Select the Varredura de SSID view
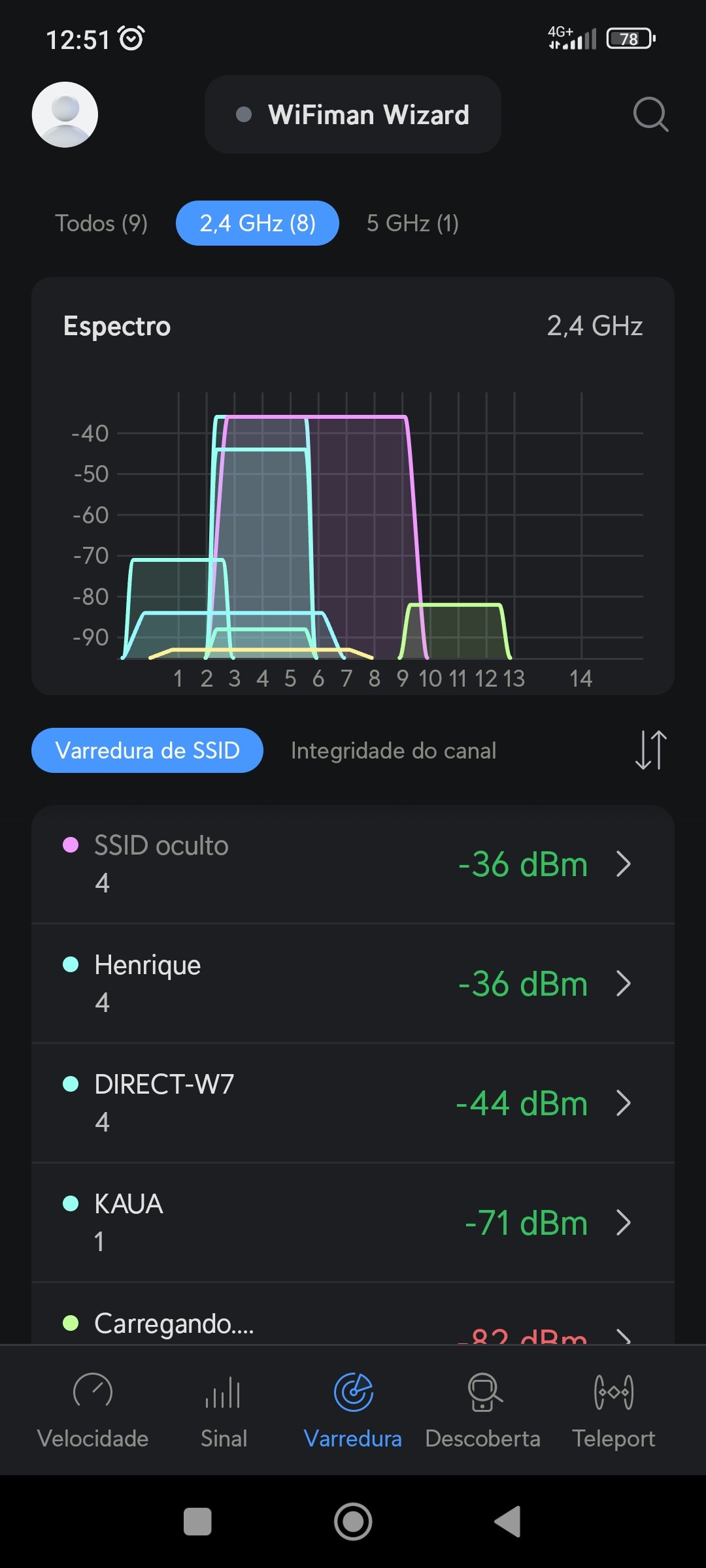 click(147, 750)
